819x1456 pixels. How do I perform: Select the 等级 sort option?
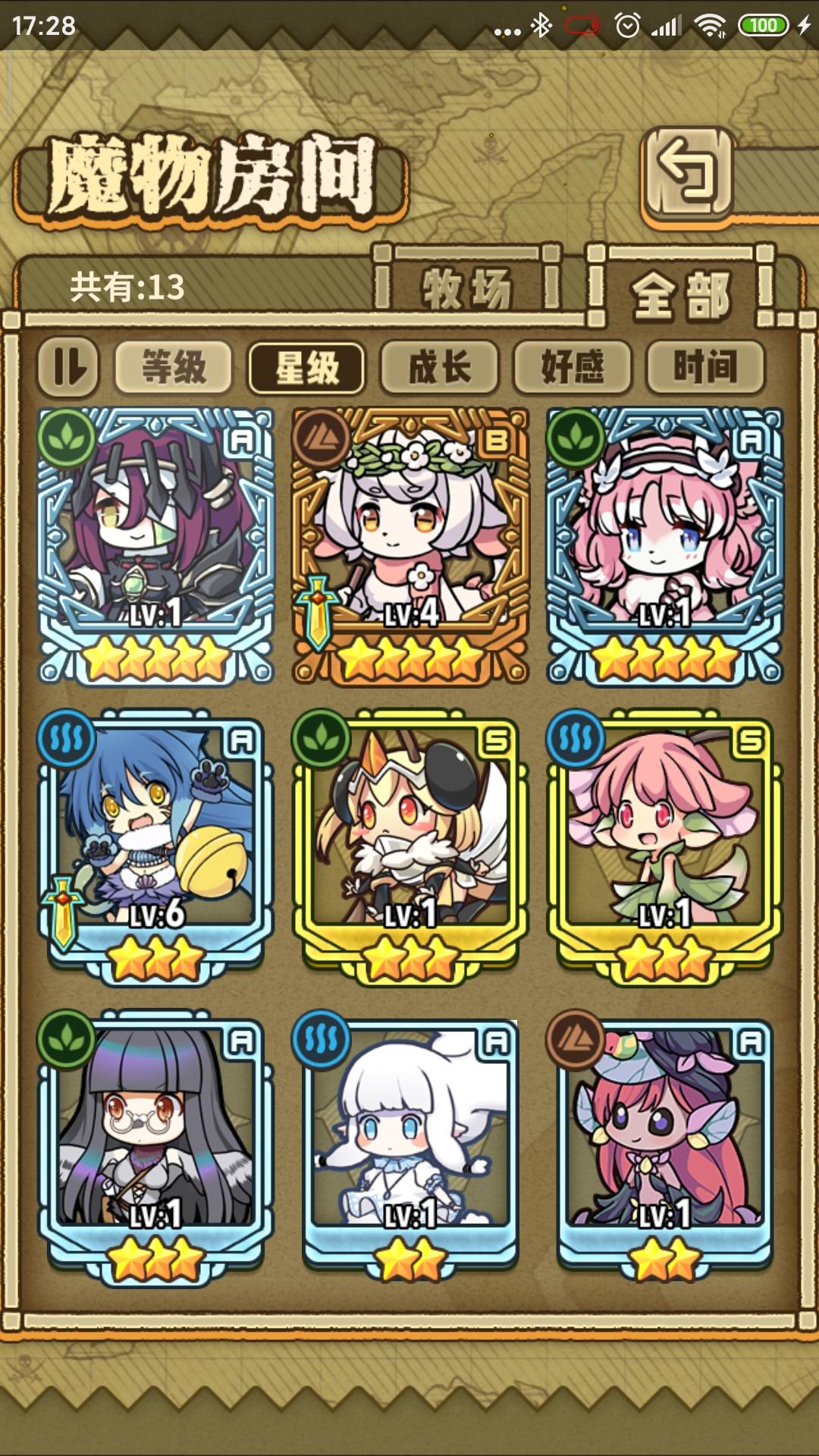point(174,366)
